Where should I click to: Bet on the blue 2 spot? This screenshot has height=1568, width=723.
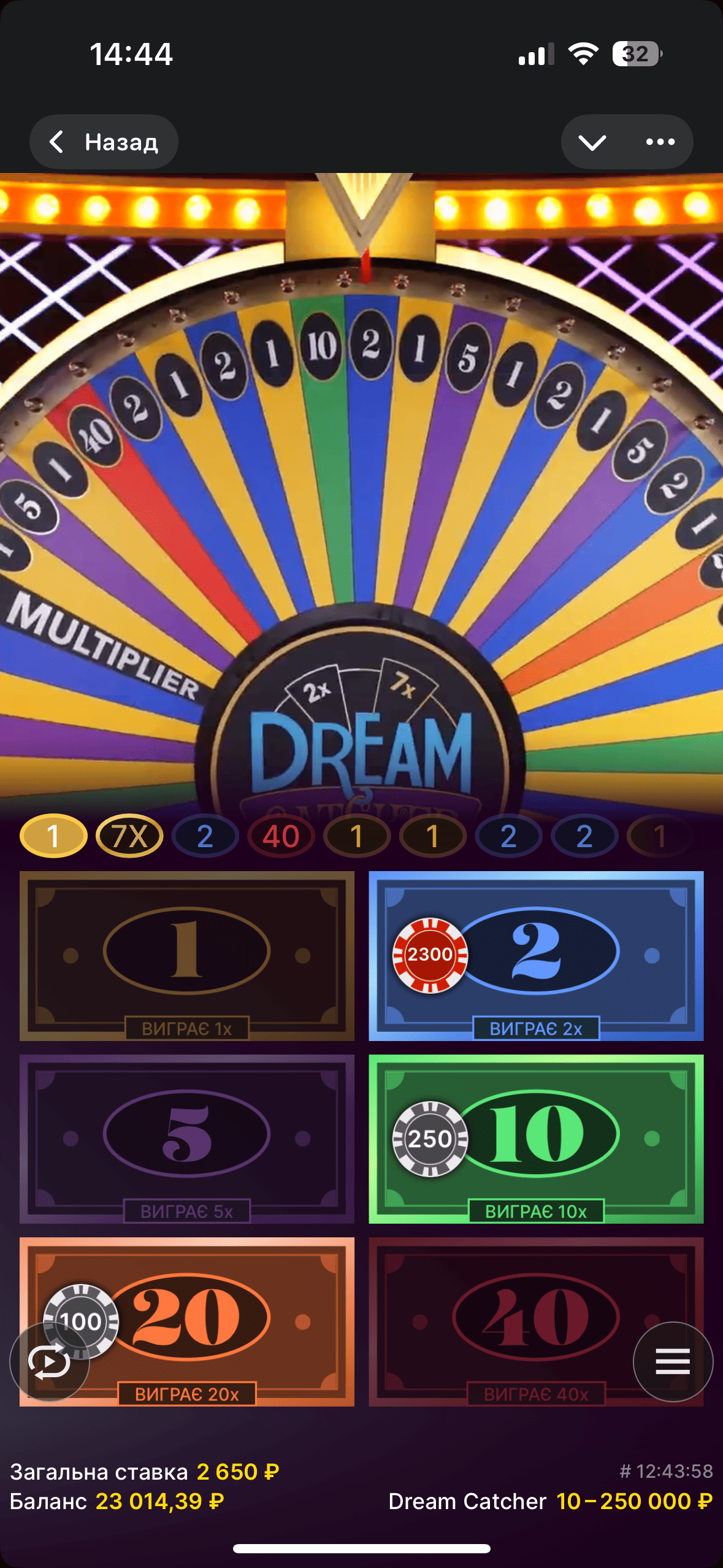[x=535, y=955]
